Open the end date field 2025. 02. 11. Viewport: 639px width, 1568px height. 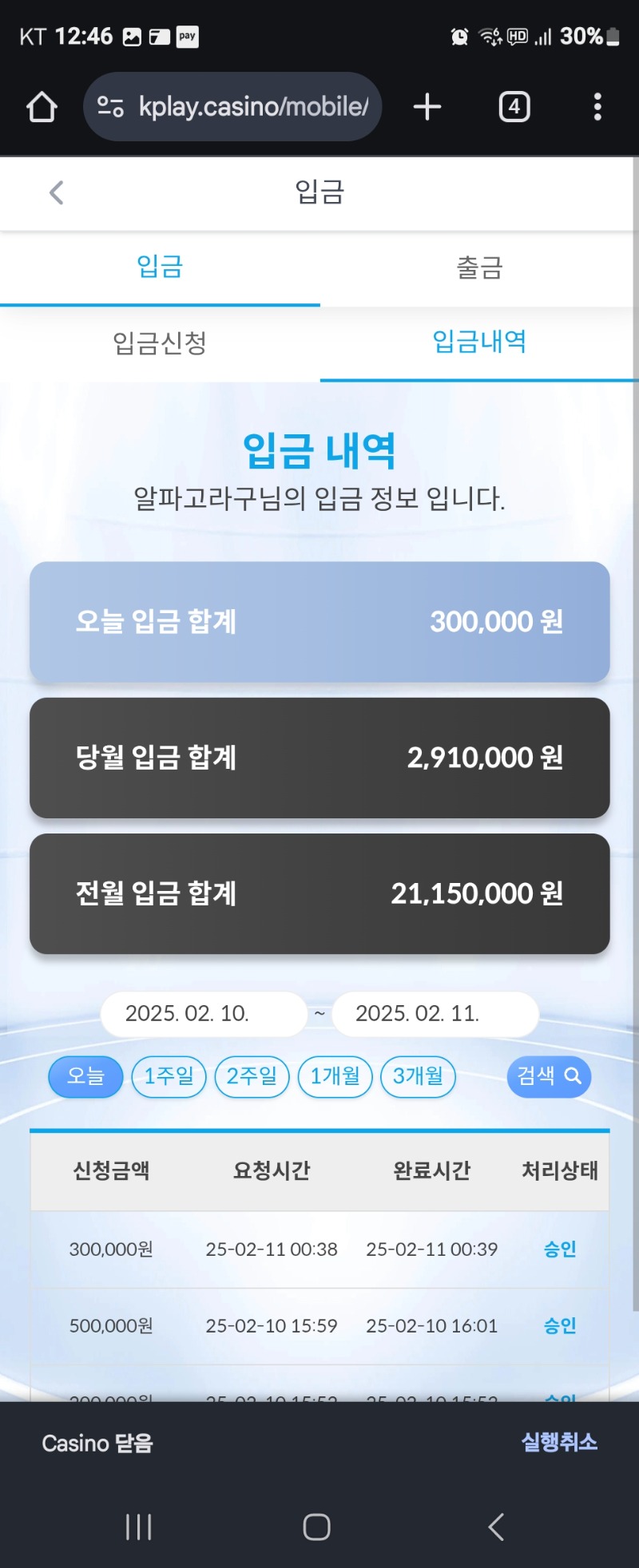[x=435, y=1014]
